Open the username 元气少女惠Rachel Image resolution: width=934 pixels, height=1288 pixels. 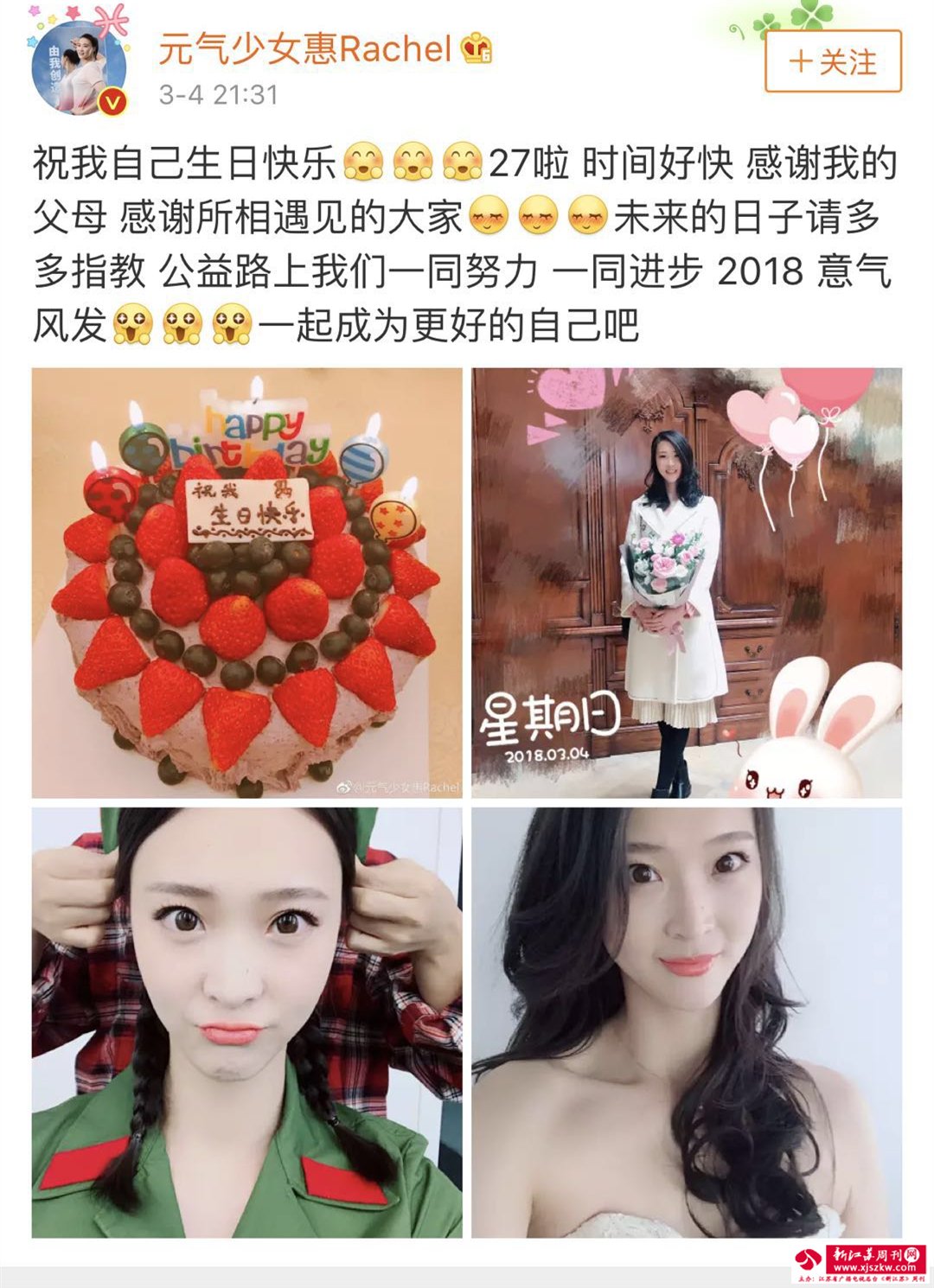click(305, 49)
